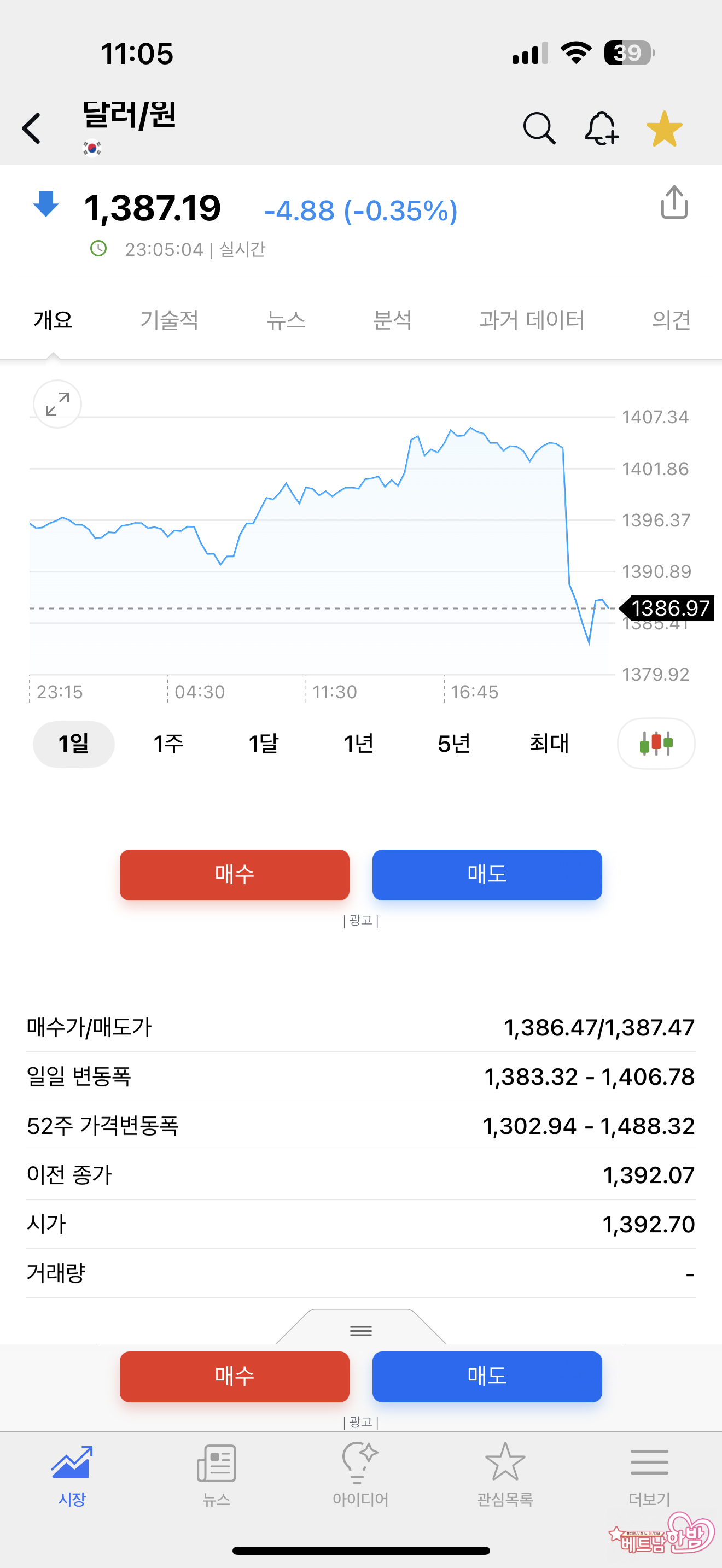Expand the chart to full screen
The width and height of the screenshot is (722, 1568).
[x=57, y=404]
